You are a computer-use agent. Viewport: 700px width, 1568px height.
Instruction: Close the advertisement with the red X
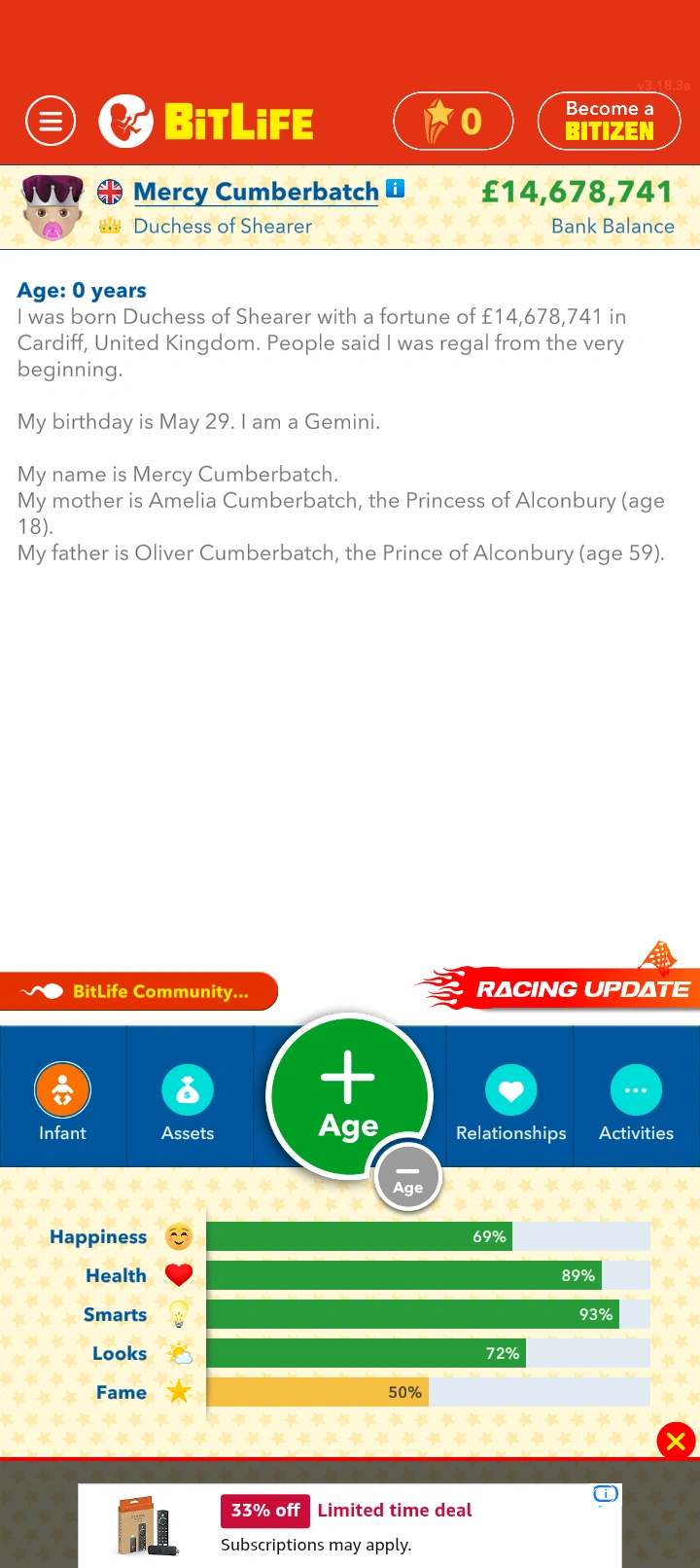click(676, 1441)
